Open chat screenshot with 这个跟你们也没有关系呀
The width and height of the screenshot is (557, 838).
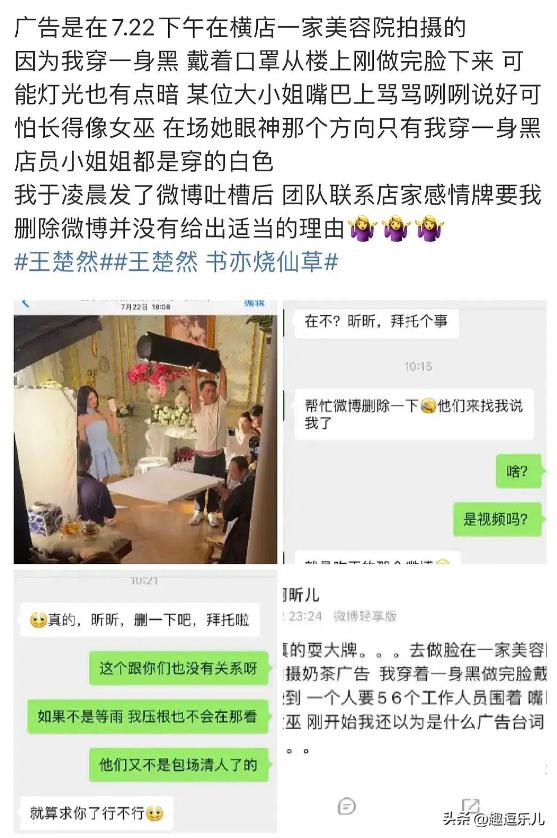click(145, 702)
